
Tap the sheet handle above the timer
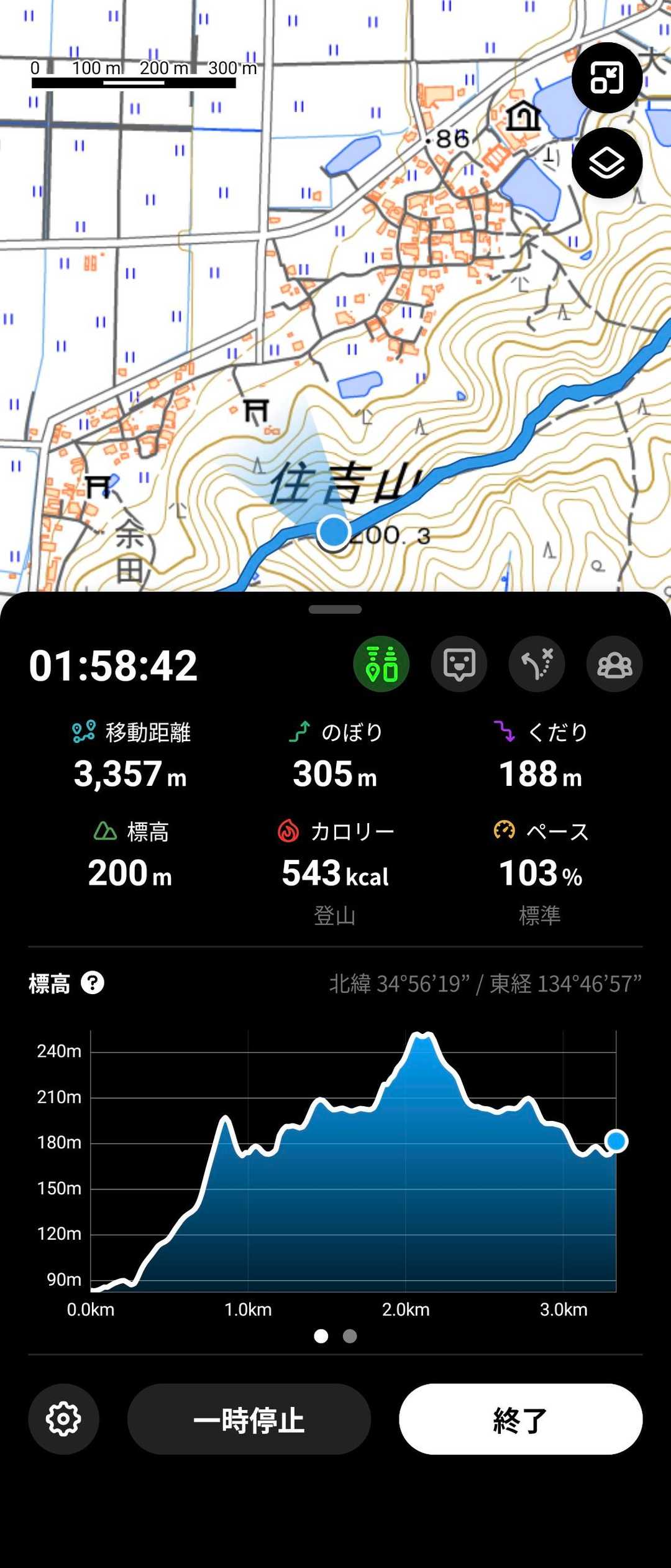click(x=335, y=609)
